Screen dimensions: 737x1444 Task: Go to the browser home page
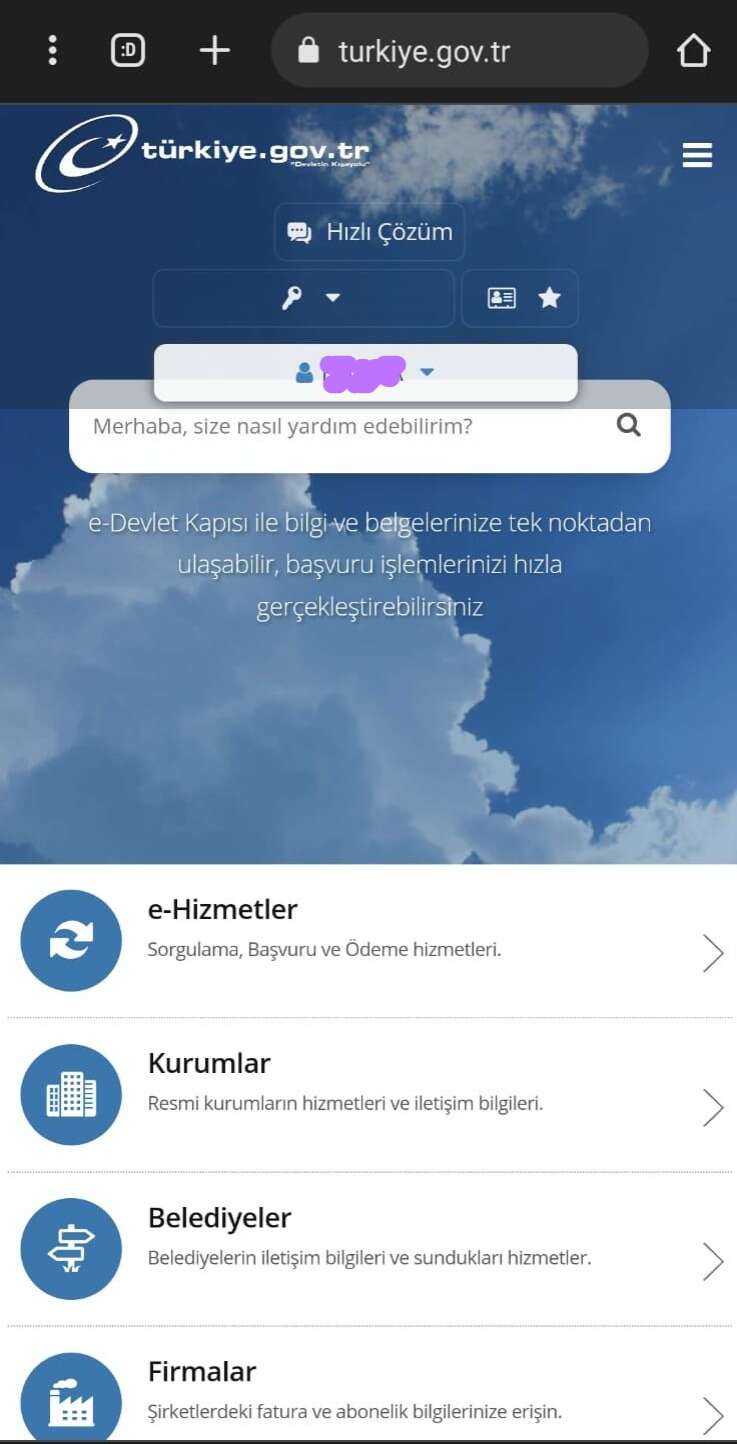tap(693, 50)
